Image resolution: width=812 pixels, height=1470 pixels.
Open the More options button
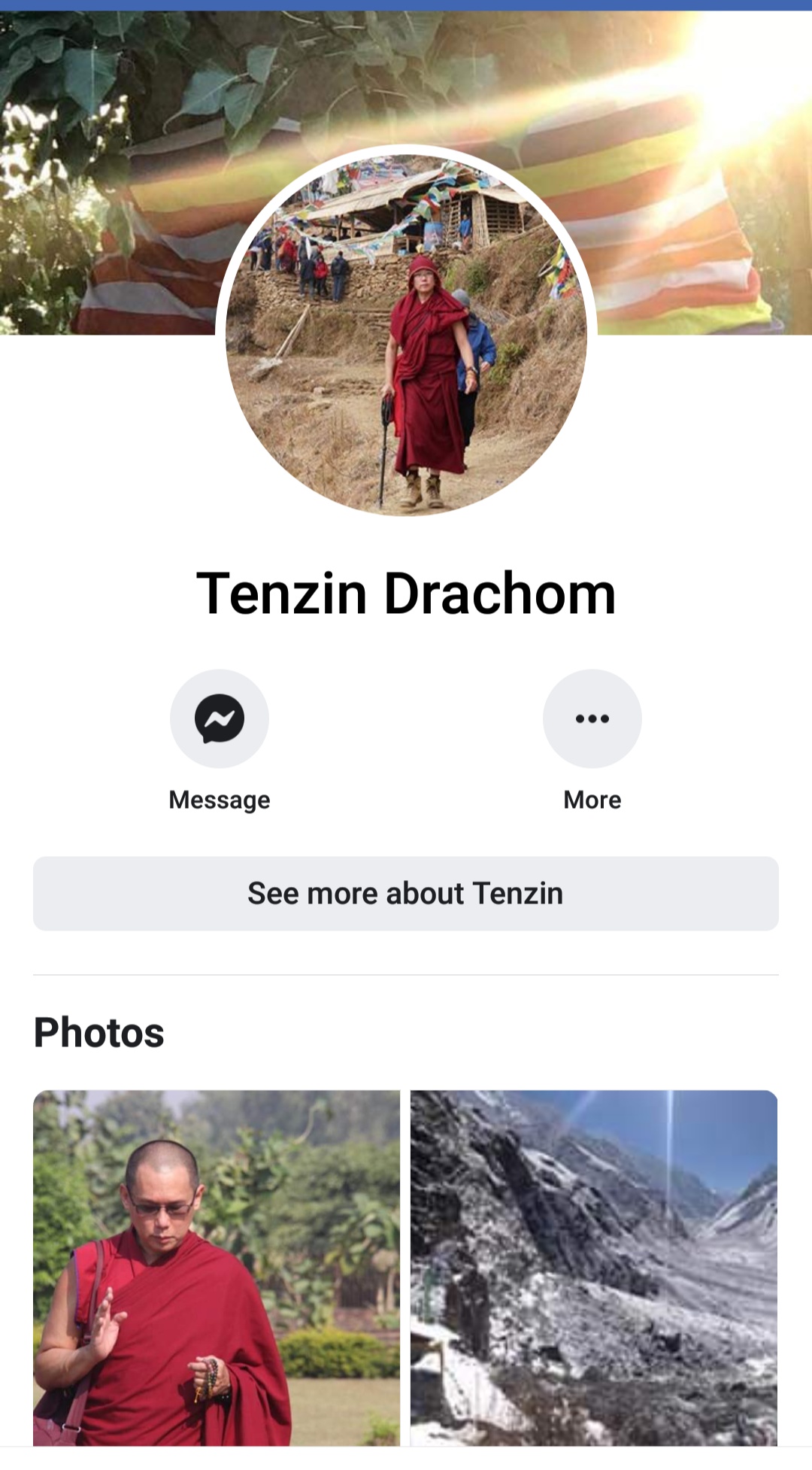[592, 718]
